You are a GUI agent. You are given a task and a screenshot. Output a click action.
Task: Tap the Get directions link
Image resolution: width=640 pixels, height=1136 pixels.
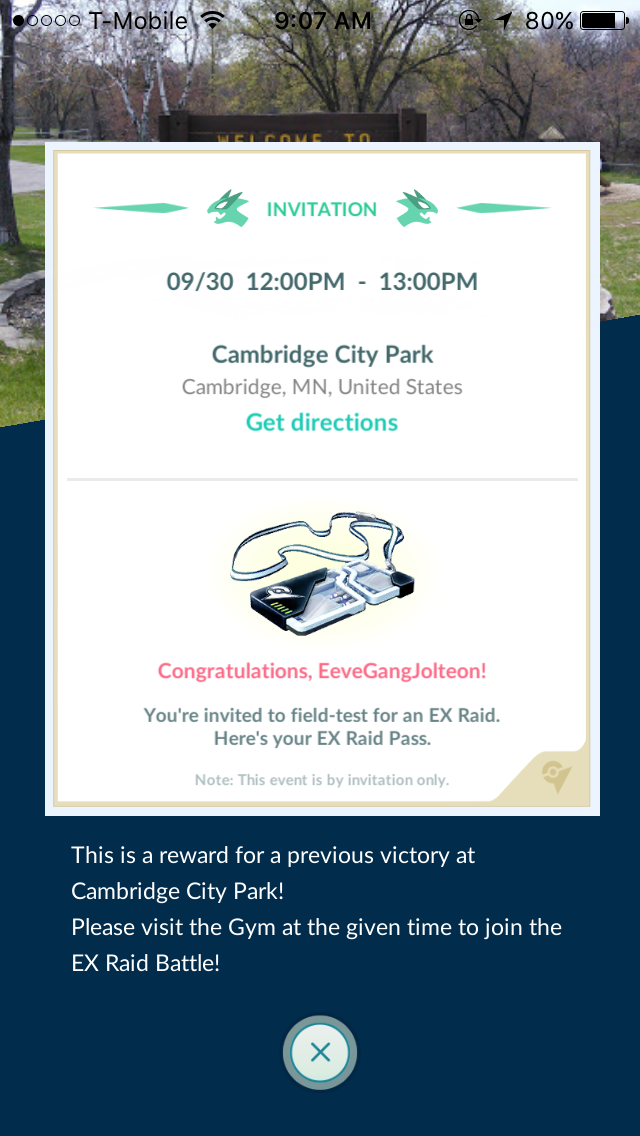pyautogui.click(x=322, y=422)
